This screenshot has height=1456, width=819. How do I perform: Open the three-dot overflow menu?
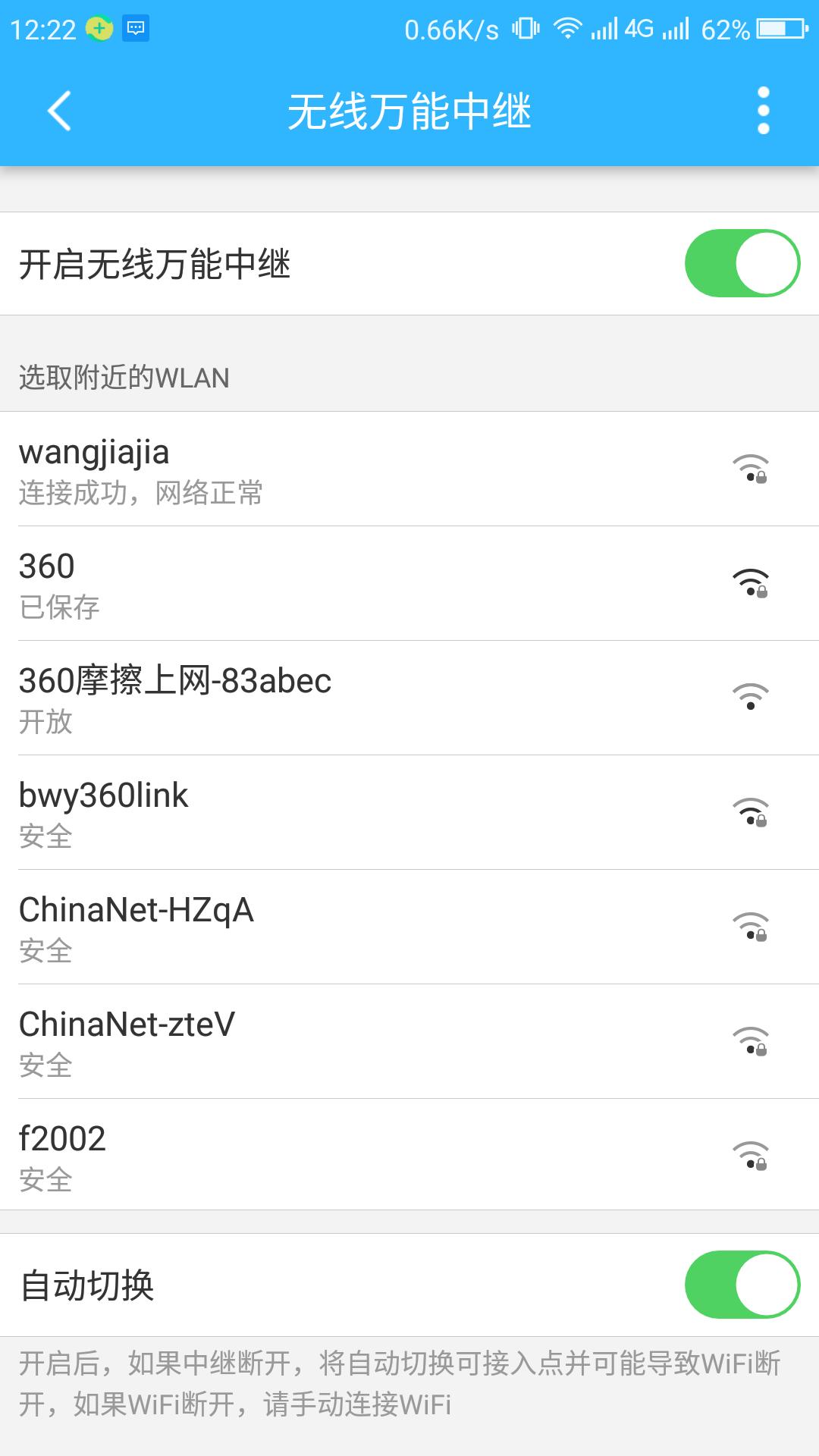pyautogui.click(x=764, y=112)
